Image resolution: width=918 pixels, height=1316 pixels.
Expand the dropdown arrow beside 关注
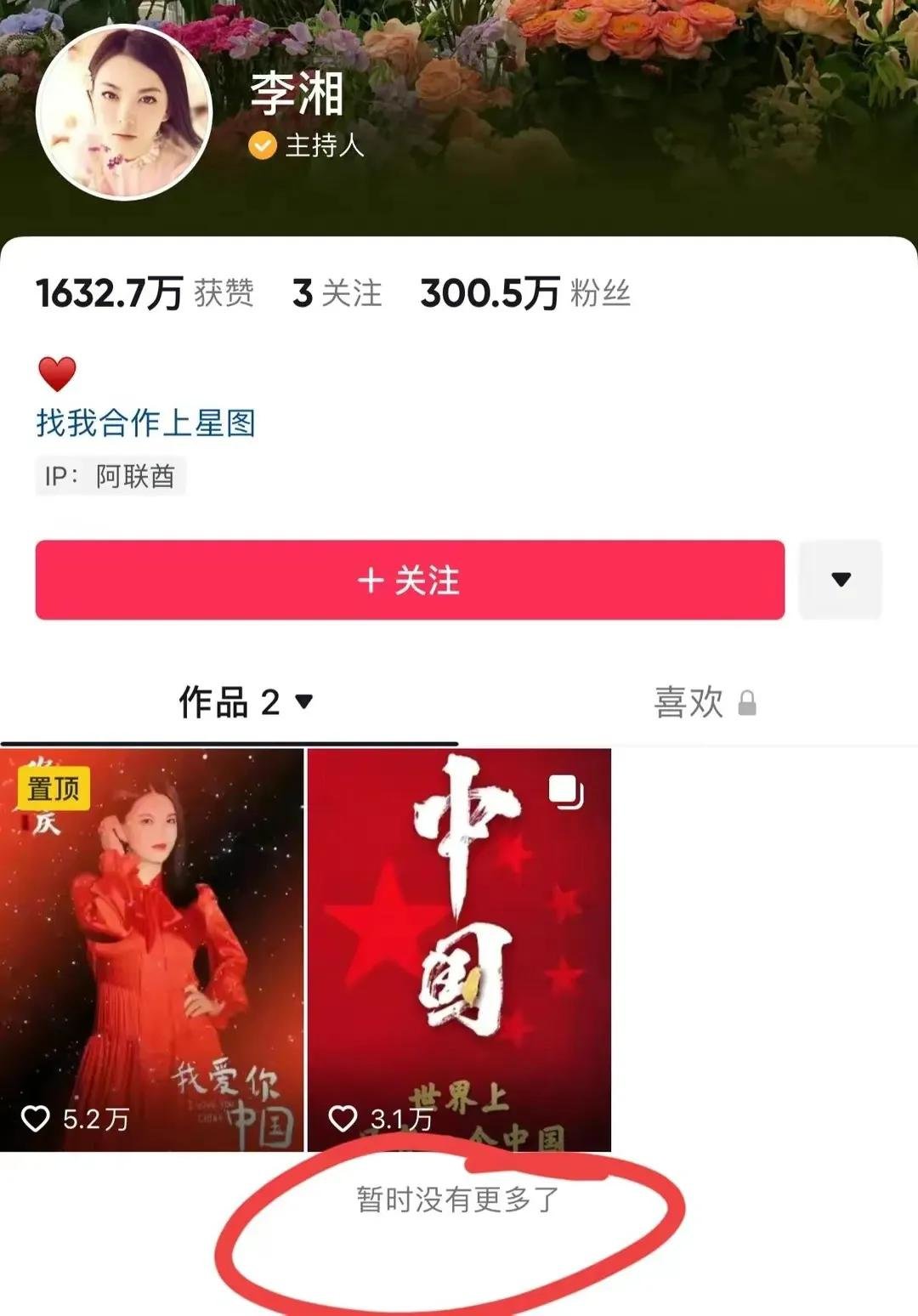841,580
